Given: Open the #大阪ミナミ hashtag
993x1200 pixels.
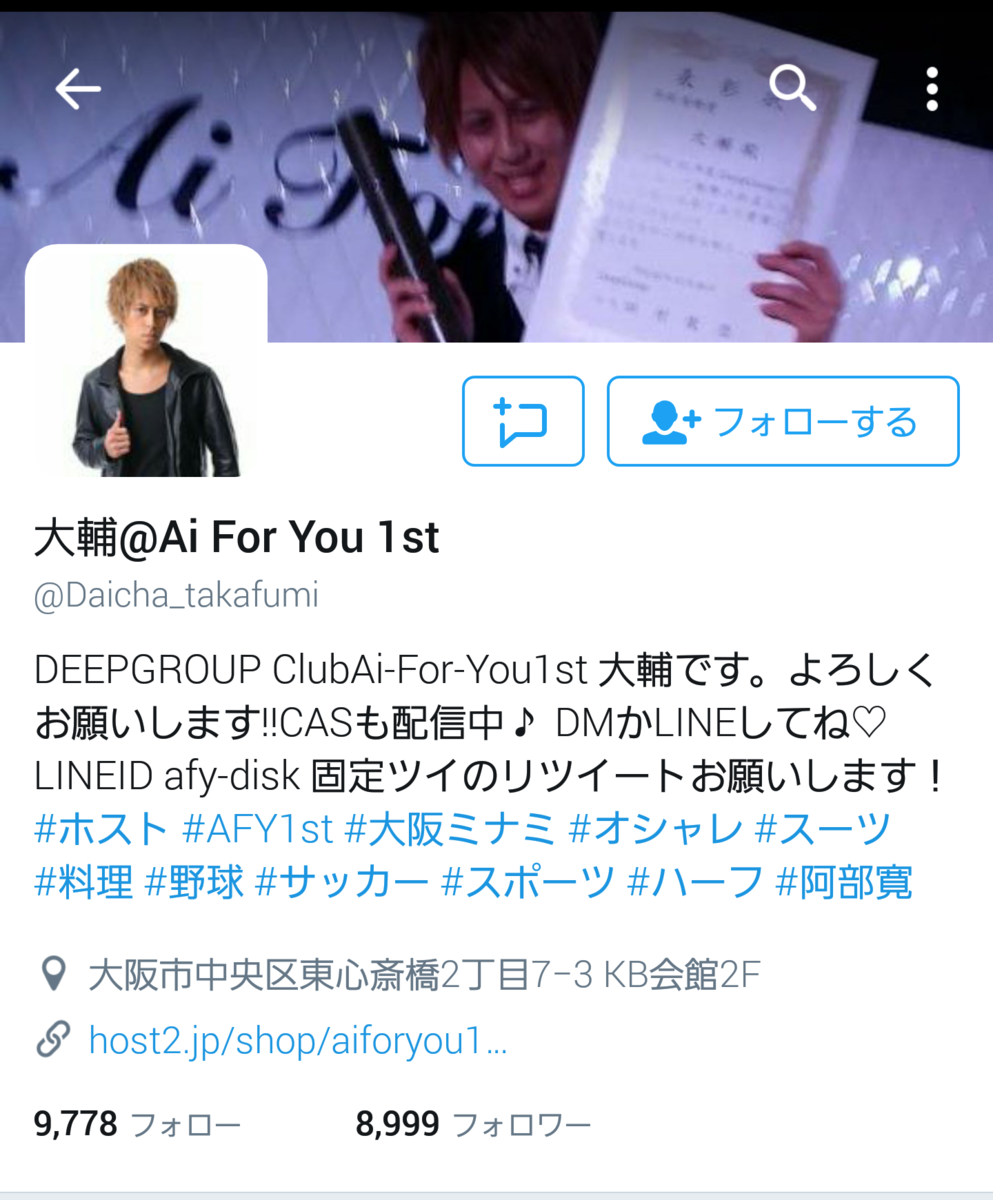Looking at the screenshot, I should (x=449, y=829).
